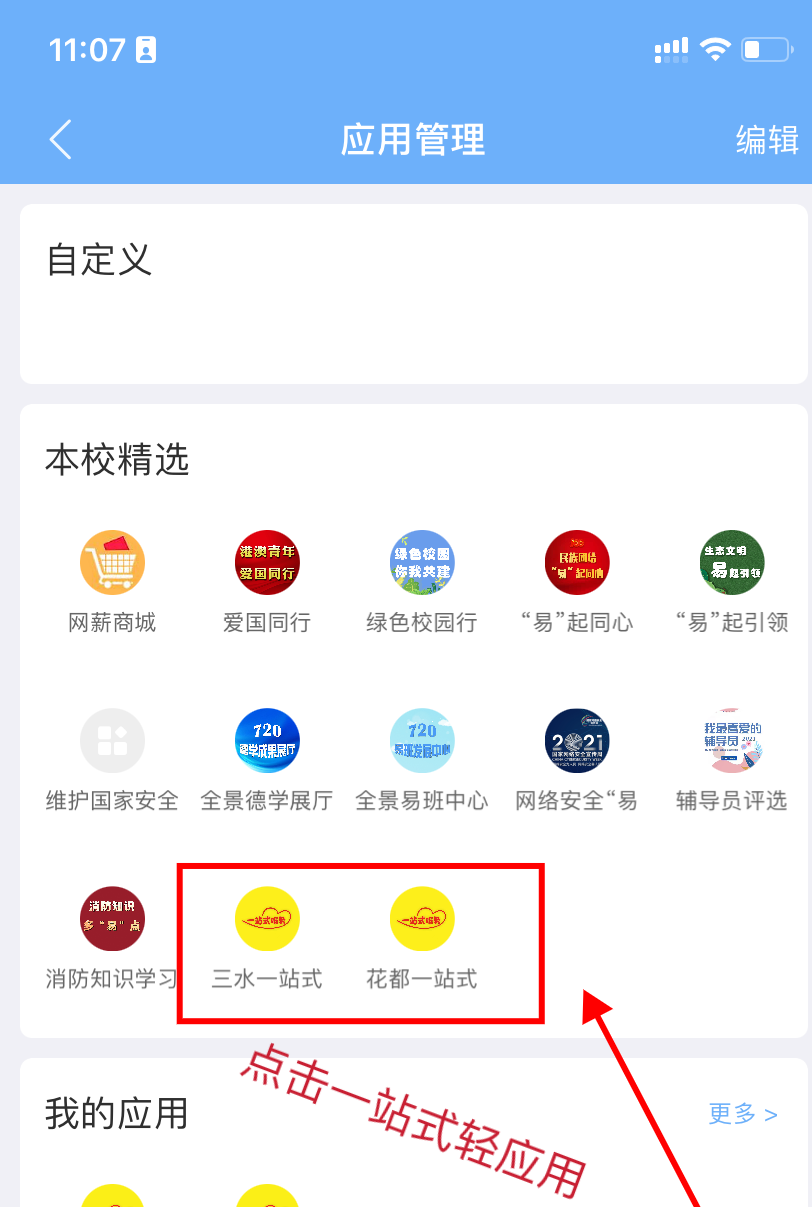Open 三水一站式 app
This screenshot has height=1207, width=812.
coord(267,919)
